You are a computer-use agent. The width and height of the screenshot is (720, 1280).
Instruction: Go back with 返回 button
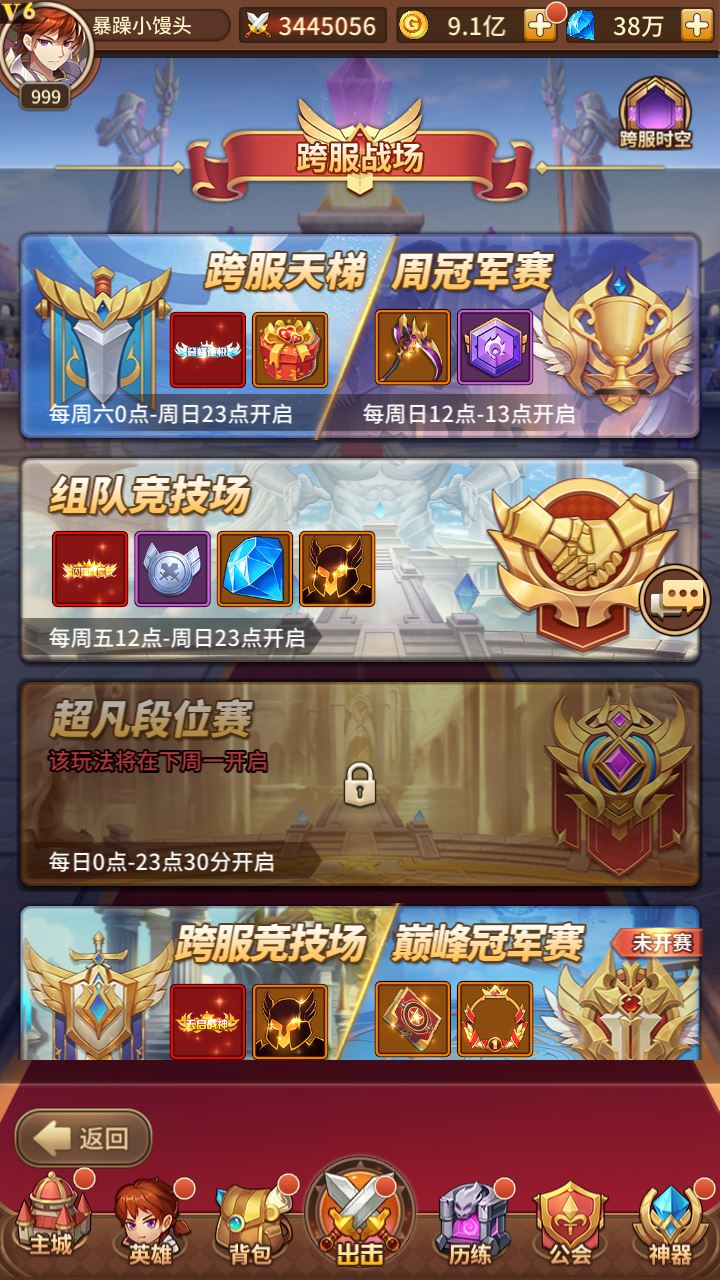pos(86,1138)
